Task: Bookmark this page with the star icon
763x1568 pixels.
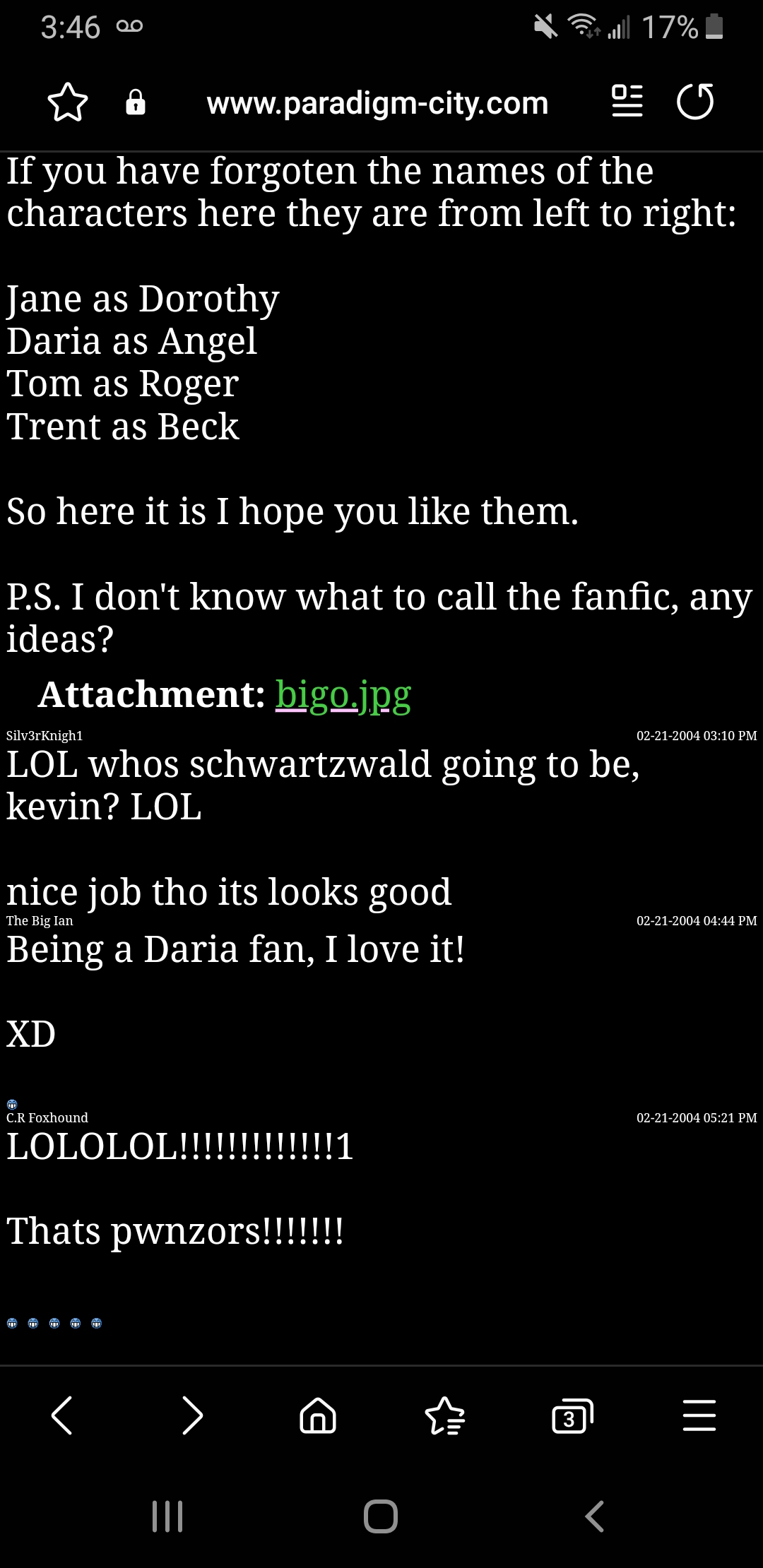Action: coord(68,103)
